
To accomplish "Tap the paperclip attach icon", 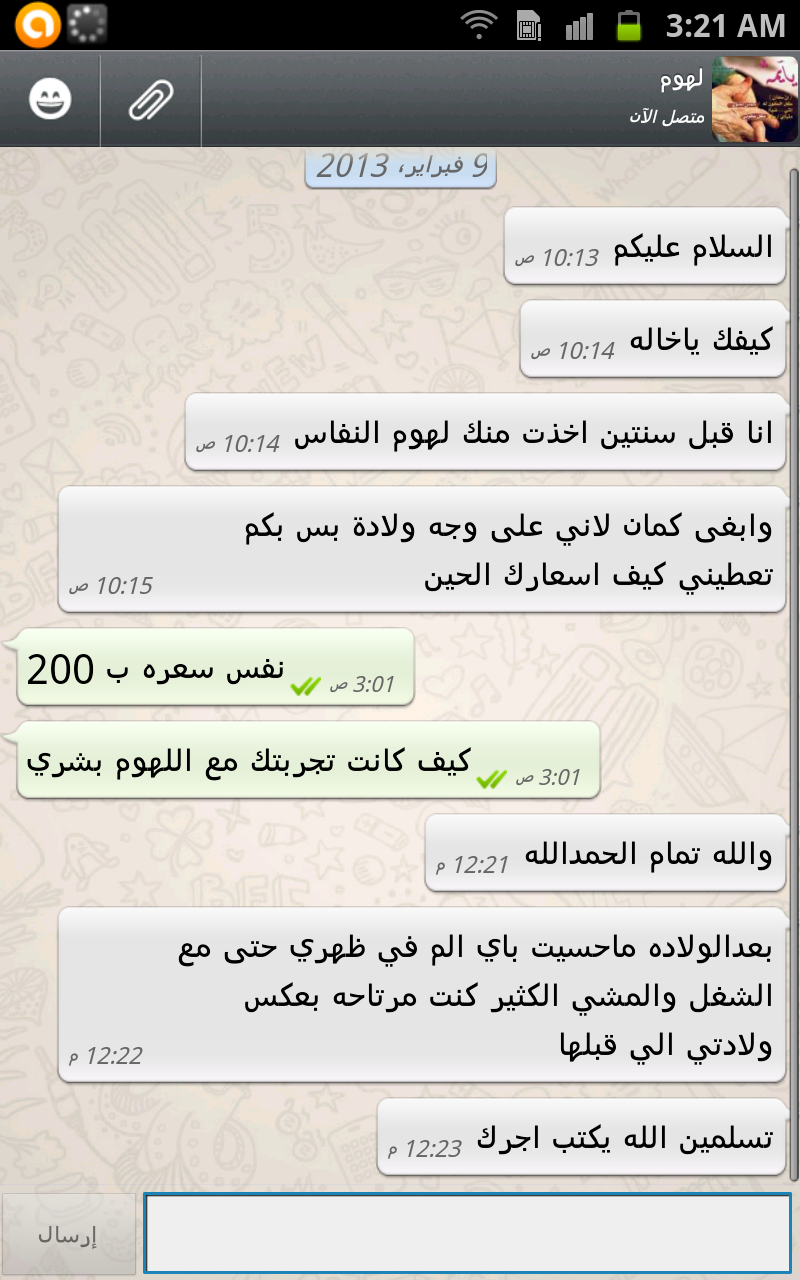I will pos(151,100).
